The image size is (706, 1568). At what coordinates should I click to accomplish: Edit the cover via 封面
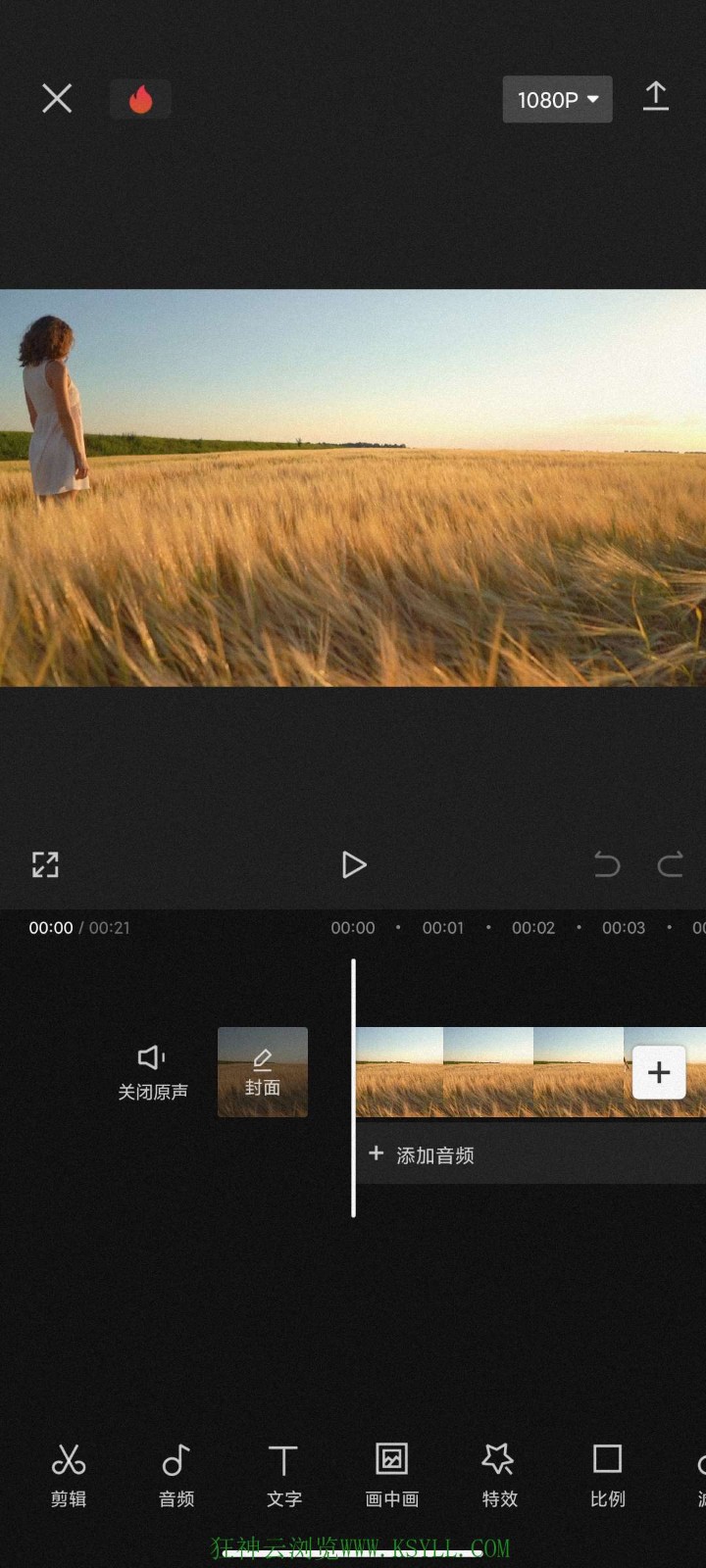(262, 1072)
